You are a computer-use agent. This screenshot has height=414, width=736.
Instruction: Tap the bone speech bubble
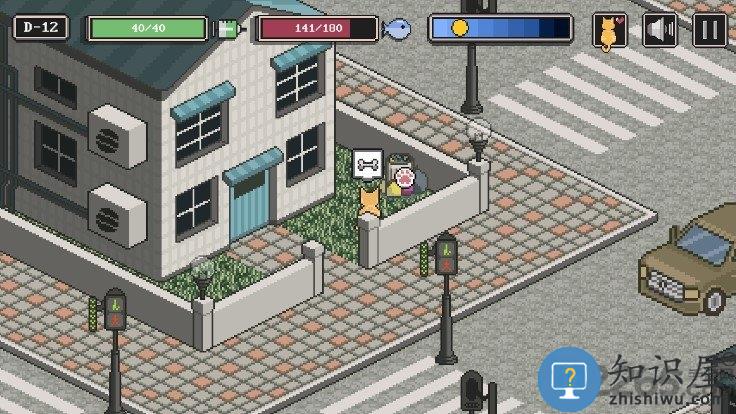point(367,164)
